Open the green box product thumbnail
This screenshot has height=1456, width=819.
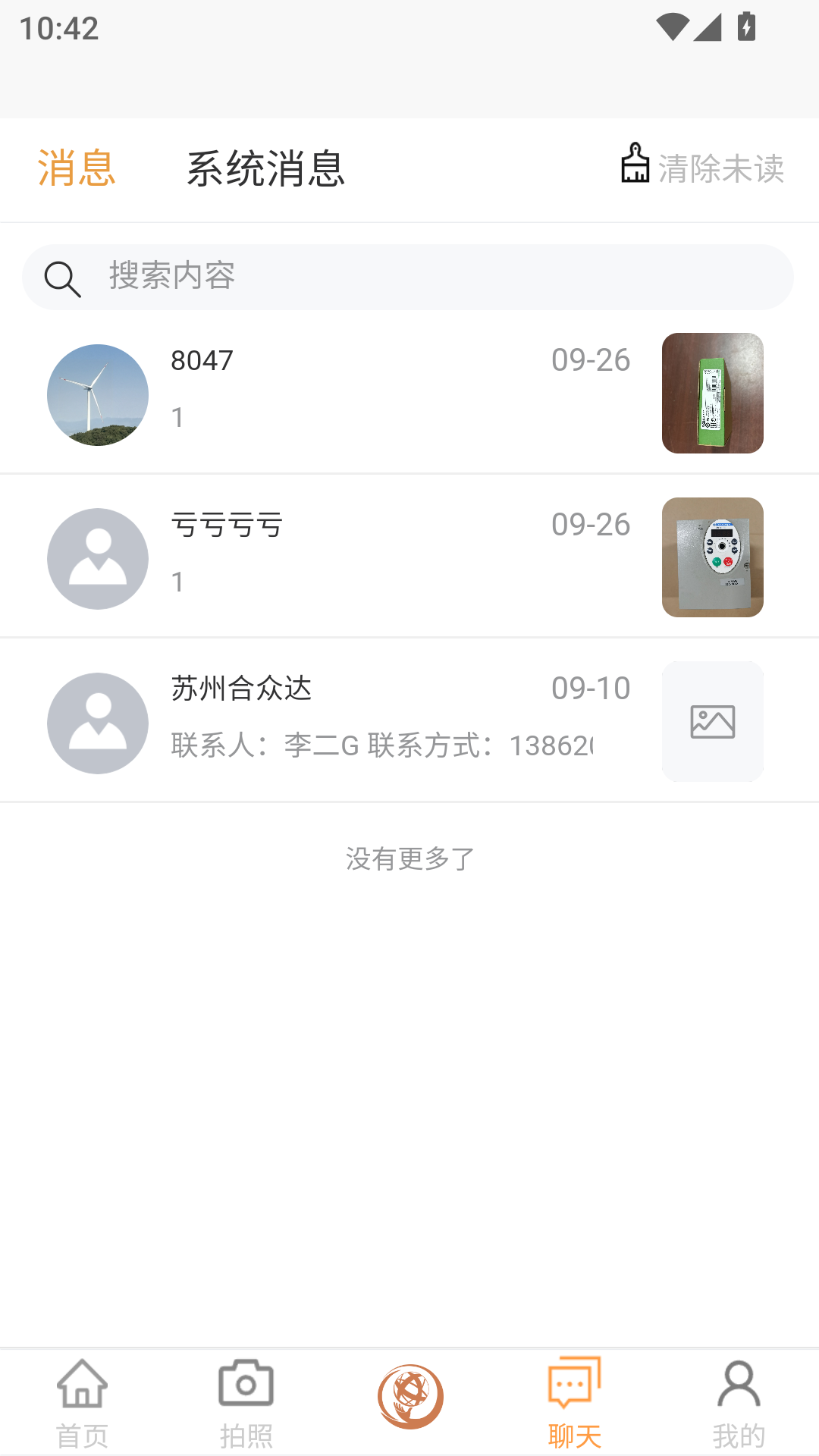[712, 394]
